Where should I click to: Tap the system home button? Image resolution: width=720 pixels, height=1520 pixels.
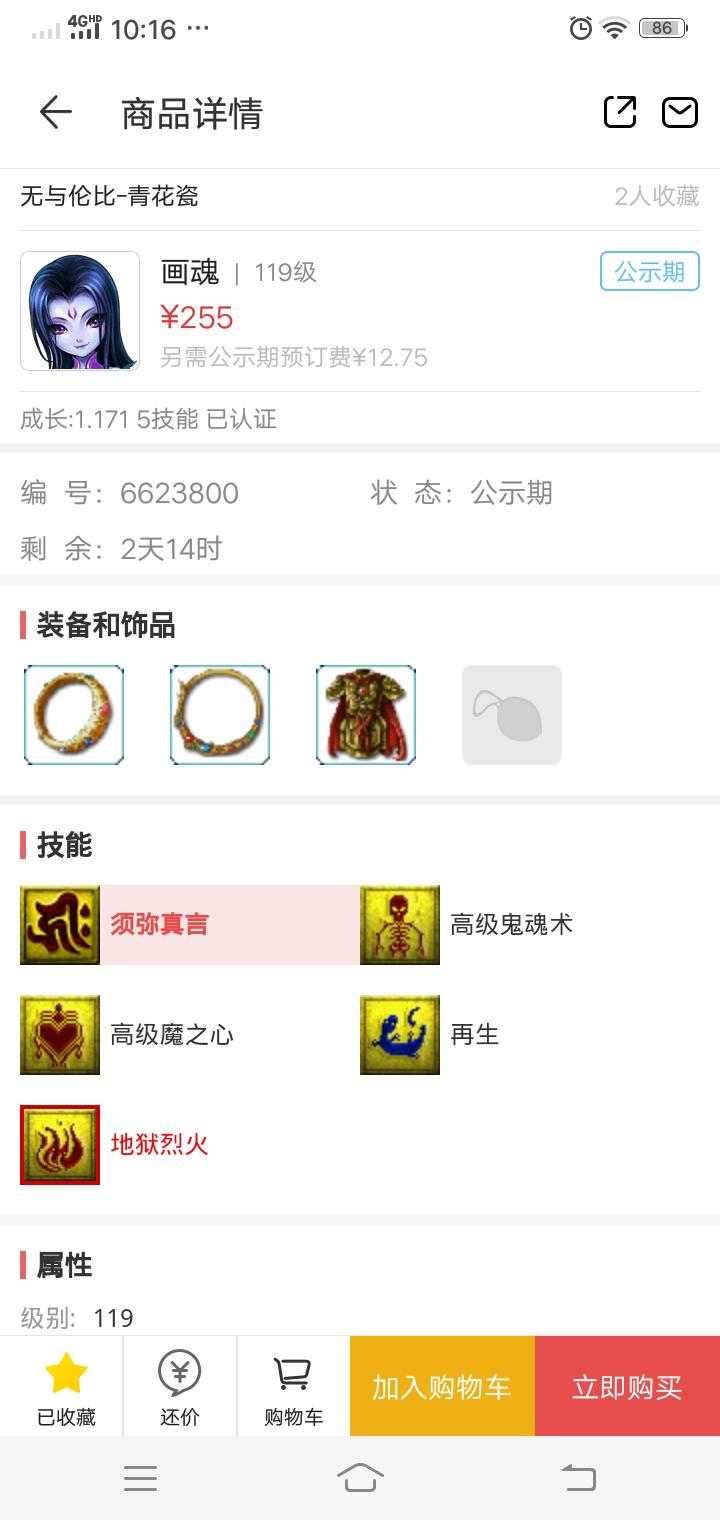point(360,1478)
